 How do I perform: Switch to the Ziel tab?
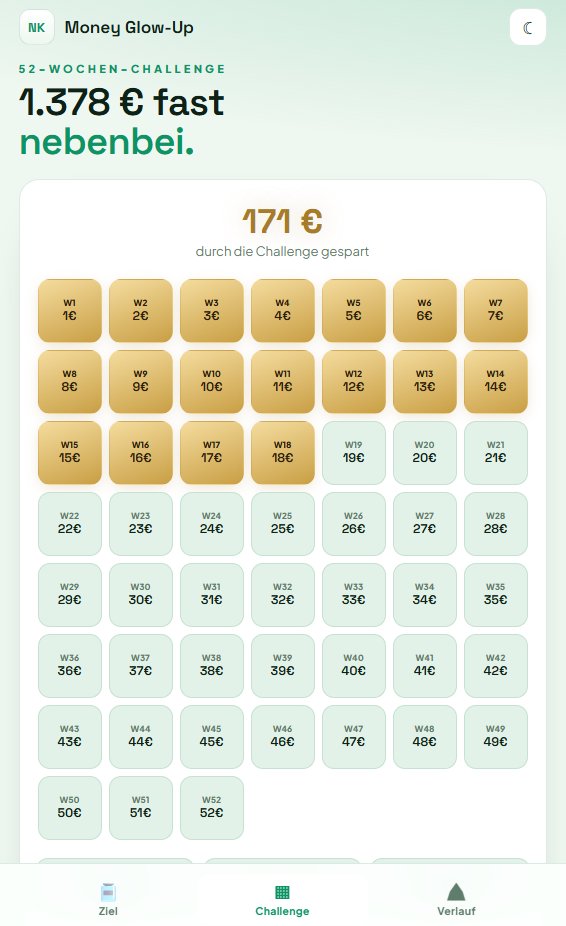coord(108,899)
